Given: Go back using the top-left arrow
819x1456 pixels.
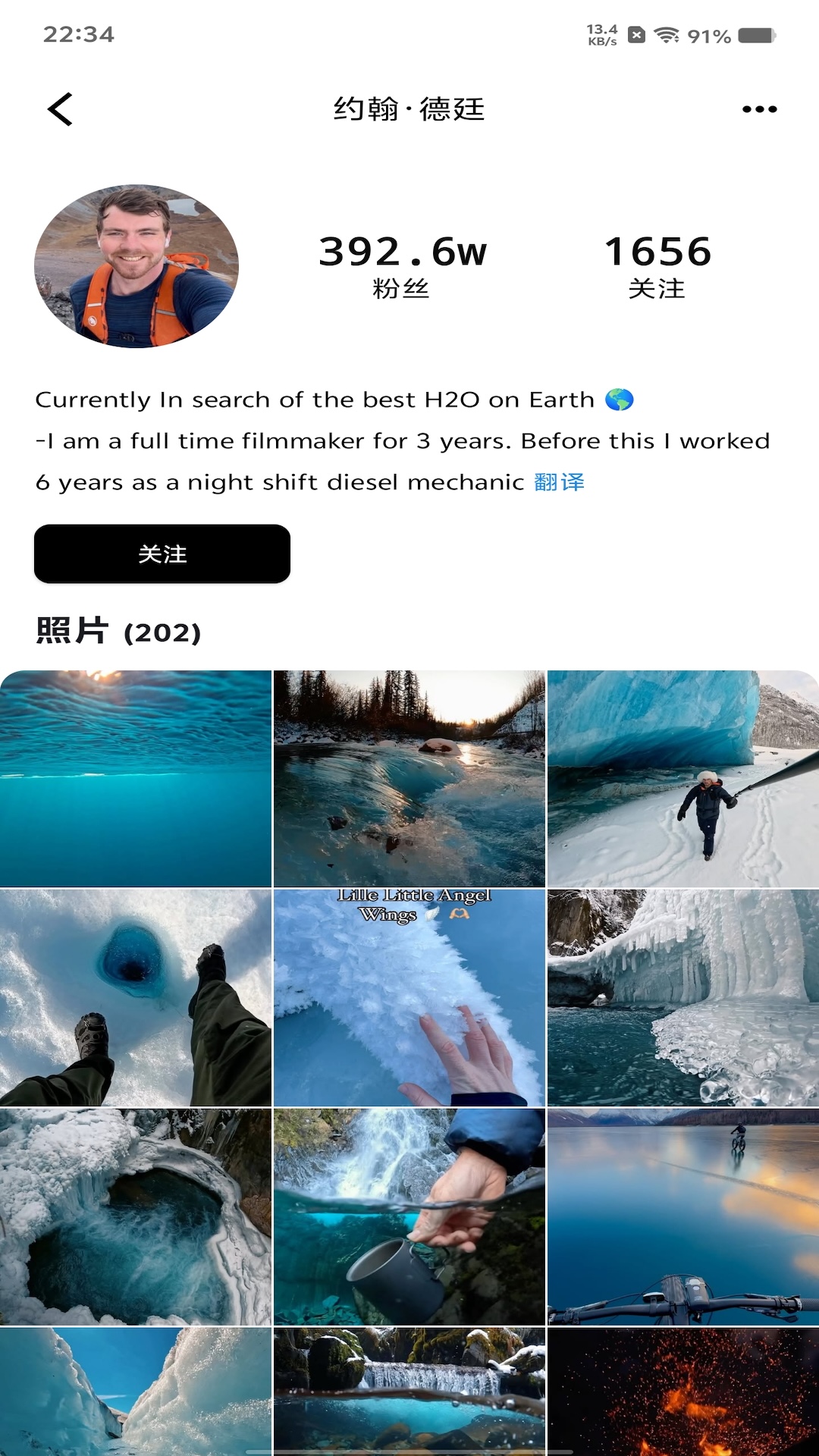Looking at the screenshot, I should [61, 109].
